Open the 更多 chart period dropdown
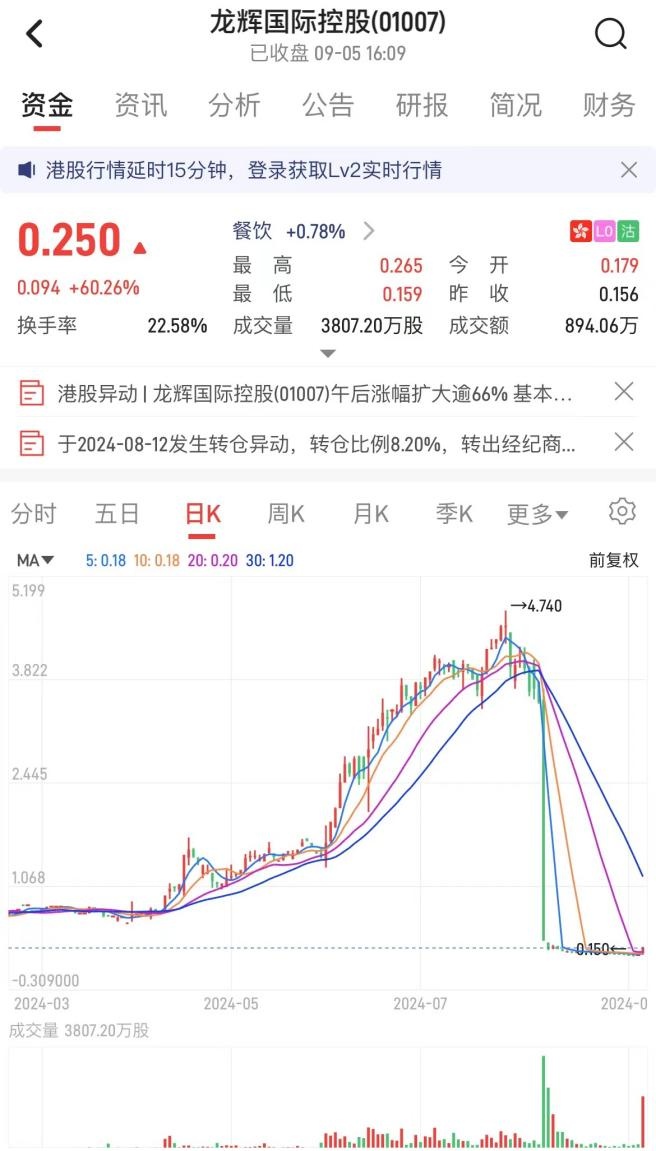Viewport: 656px width, 1151px height. [x=537, y=514]
